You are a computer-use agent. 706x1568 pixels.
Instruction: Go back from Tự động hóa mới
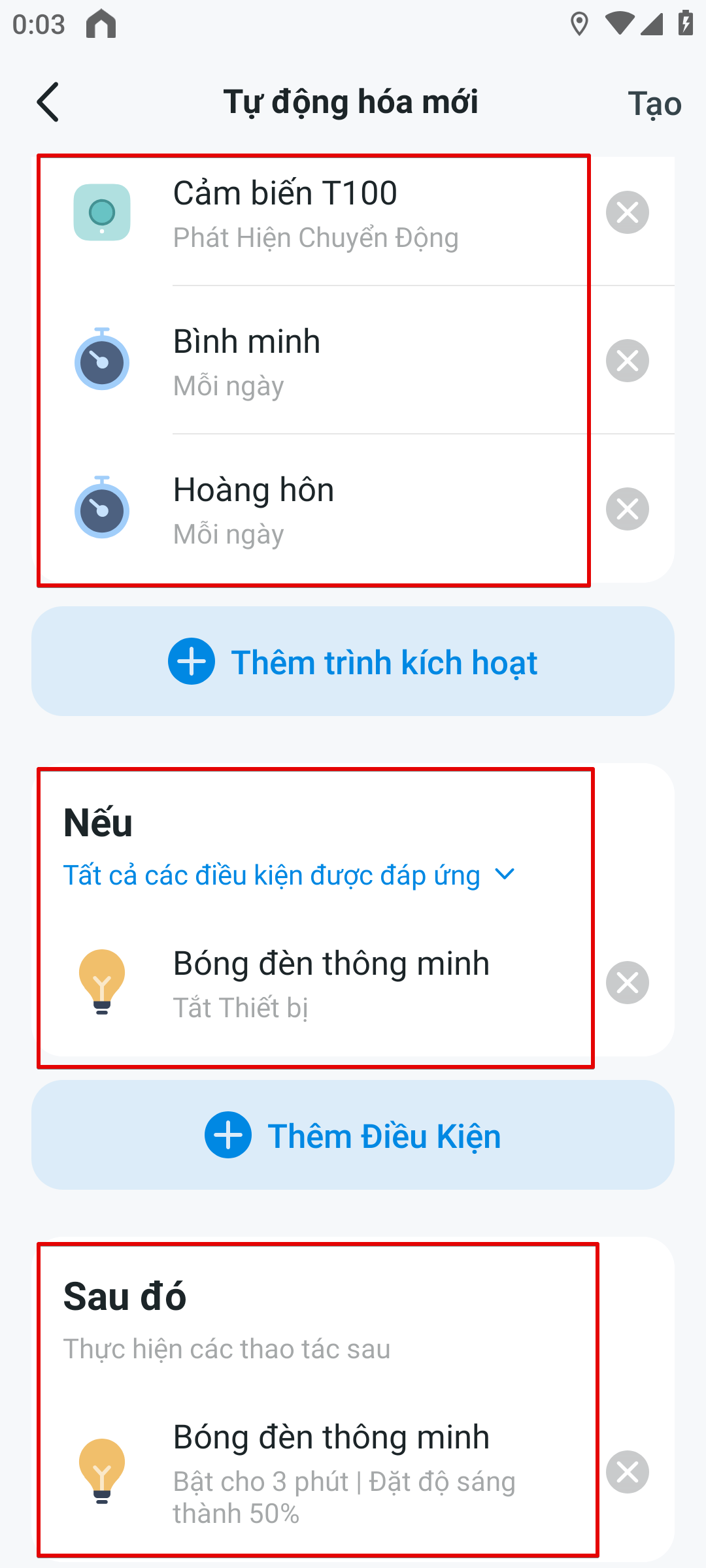(x=48, y=102)
